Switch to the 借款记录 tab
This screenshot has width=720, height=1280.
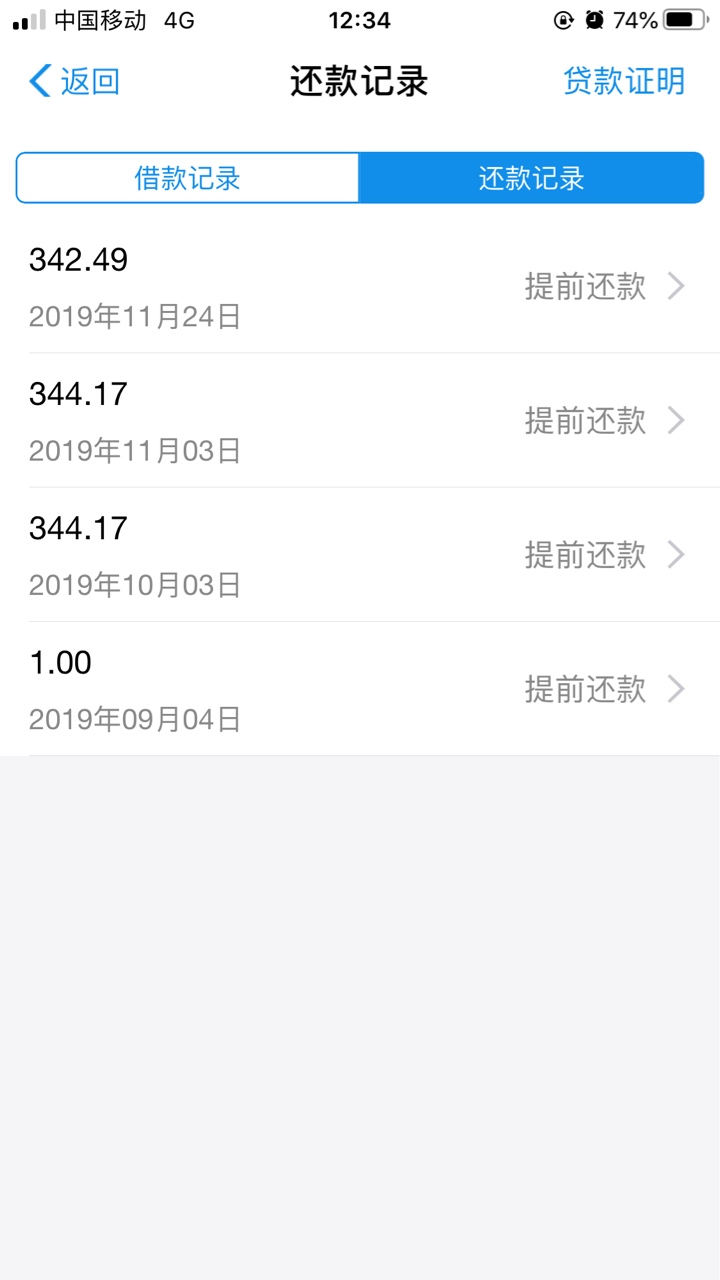[x=188, y=178]
